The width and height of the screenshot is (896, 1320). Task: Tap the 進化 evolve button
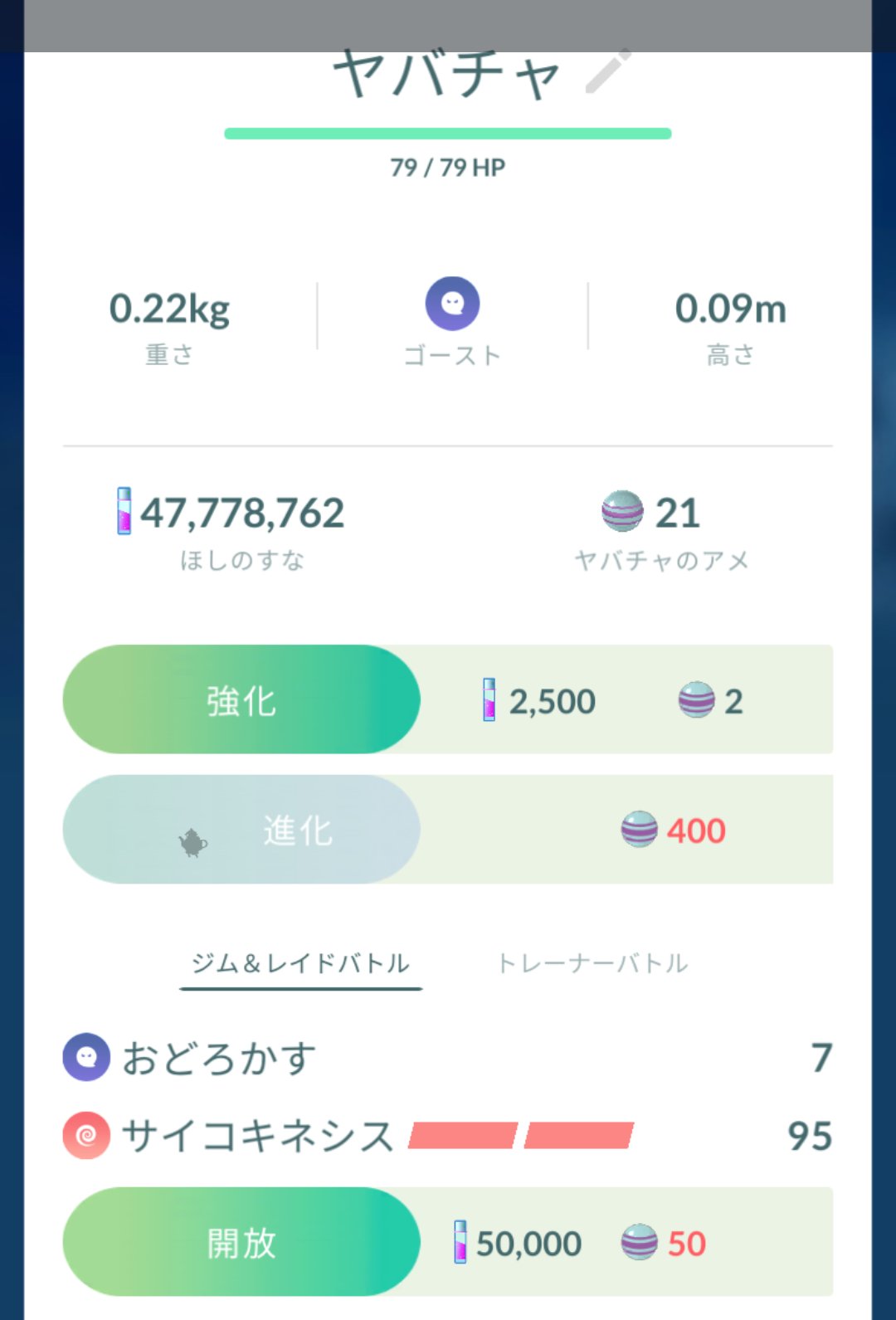pos(241,830)
